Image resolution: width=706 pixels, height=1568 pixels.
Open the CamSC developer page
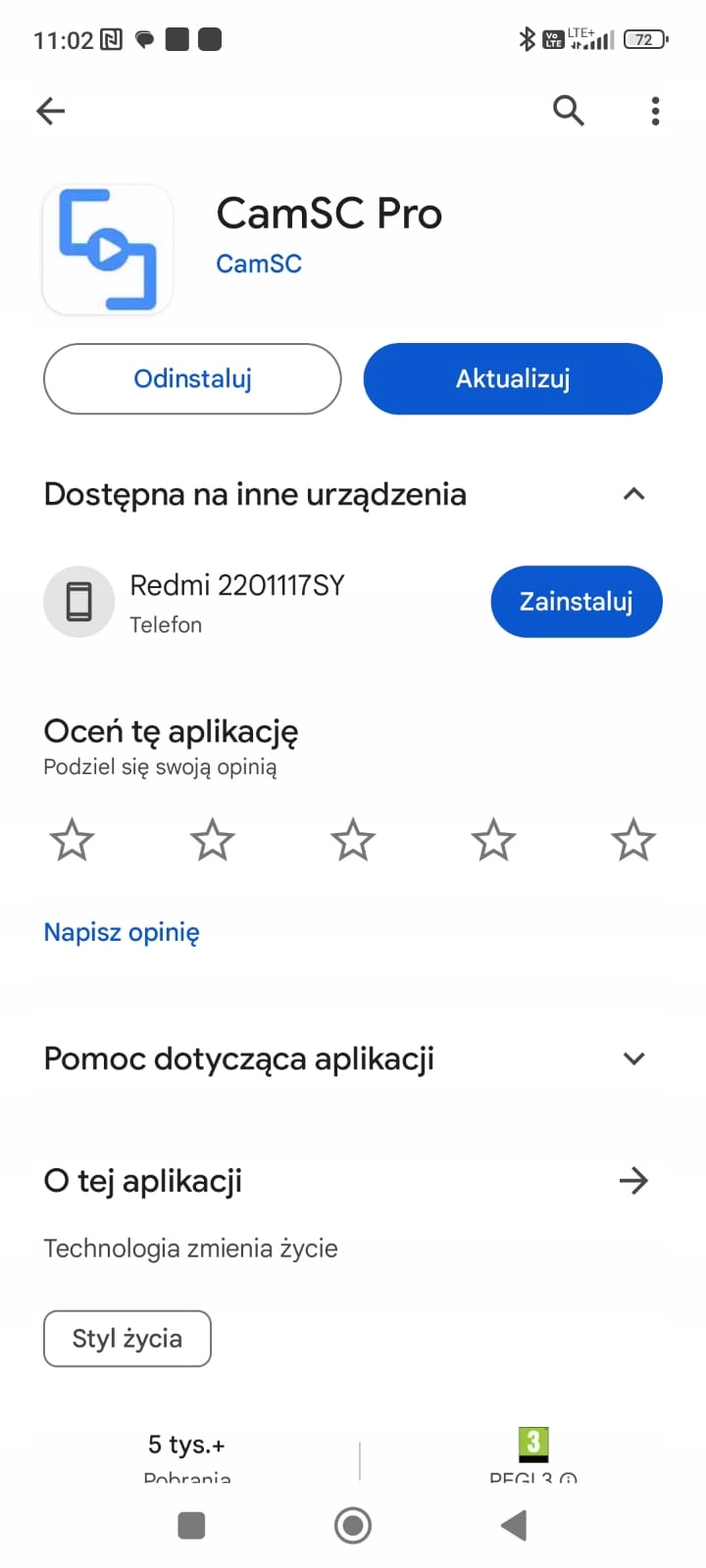[x=259, y=264]
